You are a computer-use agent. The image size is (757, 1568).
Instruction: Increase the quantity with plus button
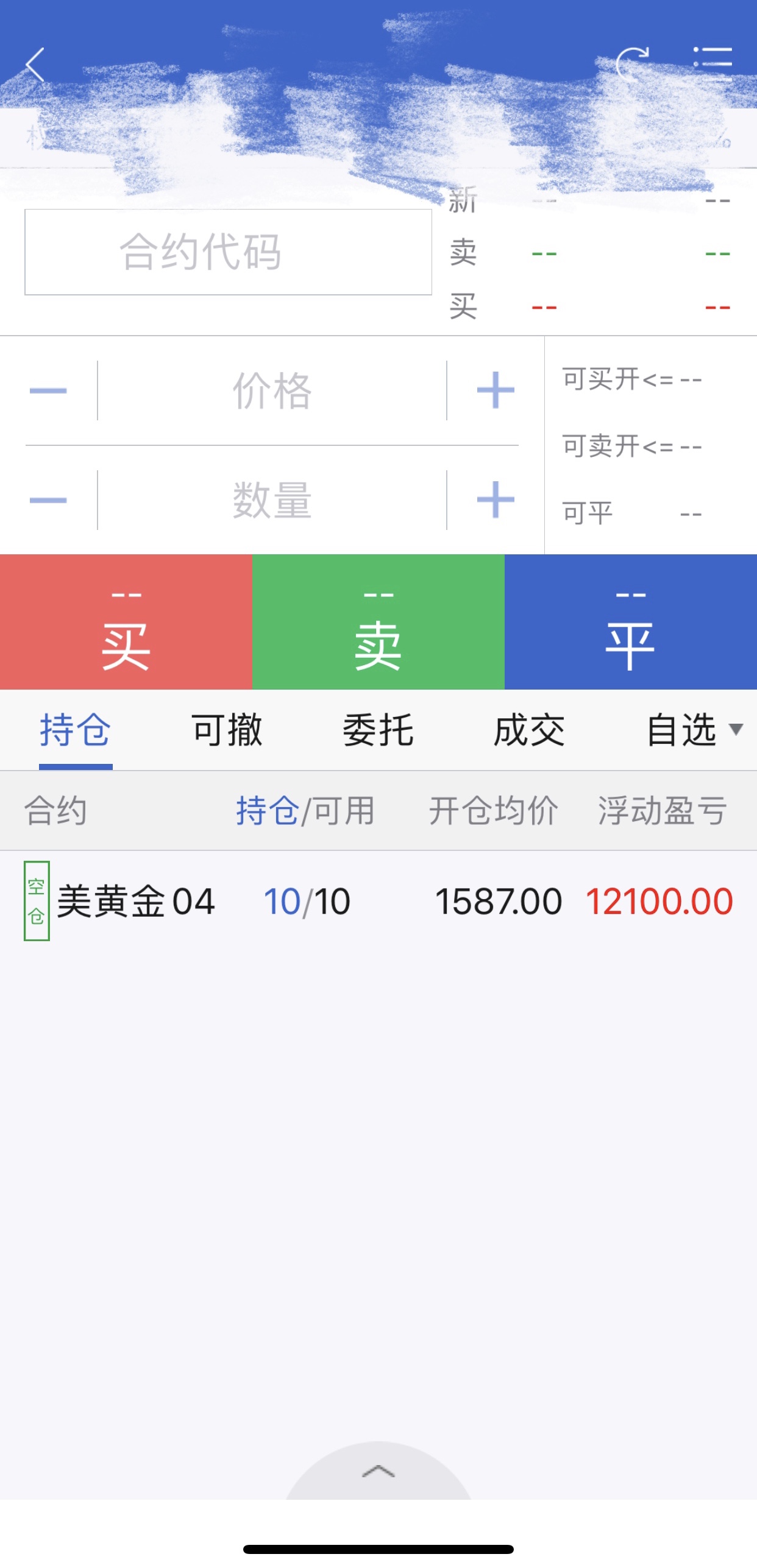[495, 500]
